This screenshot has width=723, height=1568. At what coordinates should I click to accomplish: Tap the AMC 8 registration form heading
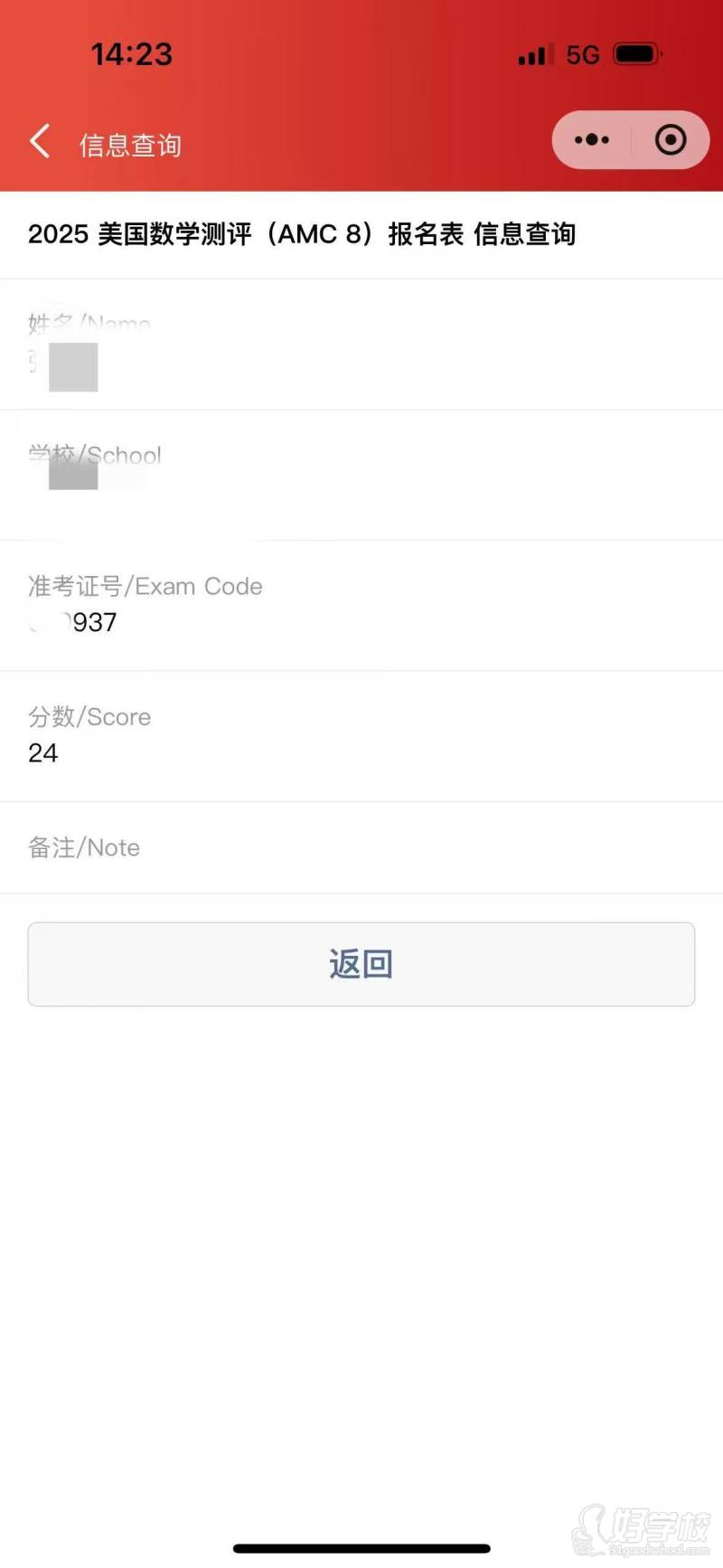click(x=305, y=234)
